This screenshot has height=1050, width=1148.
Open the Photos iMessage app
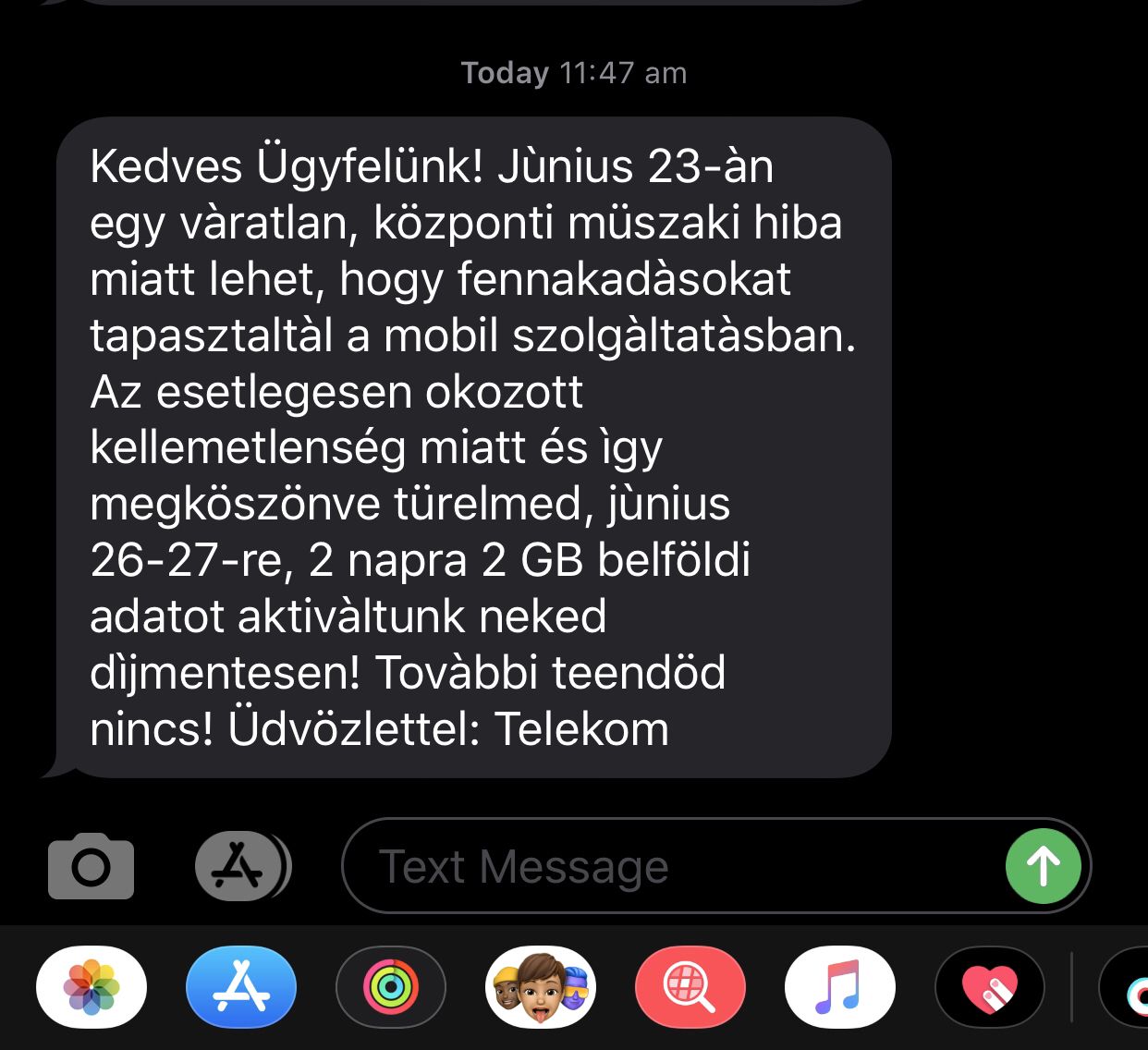(x=92, y=987)
